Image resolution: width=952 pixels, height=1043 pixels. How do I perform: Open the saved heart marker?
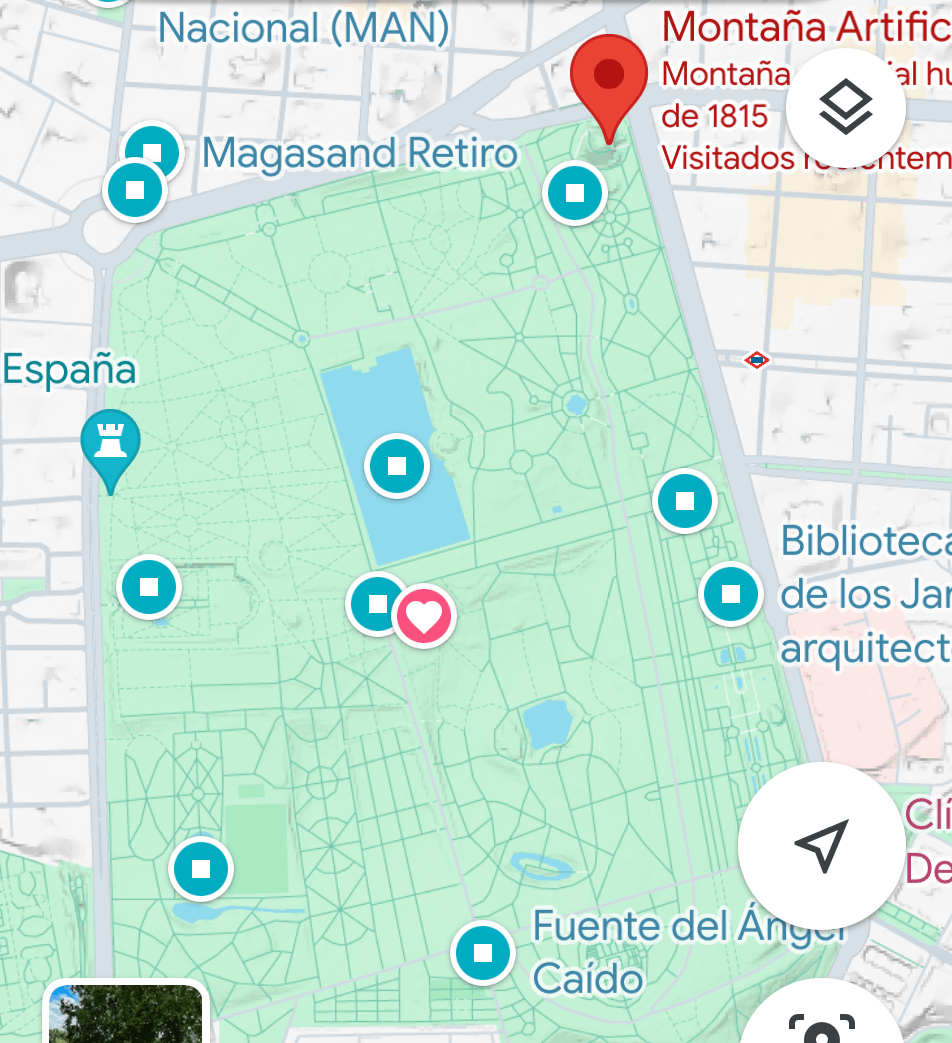pyautogui.click(x=424, y=616)
